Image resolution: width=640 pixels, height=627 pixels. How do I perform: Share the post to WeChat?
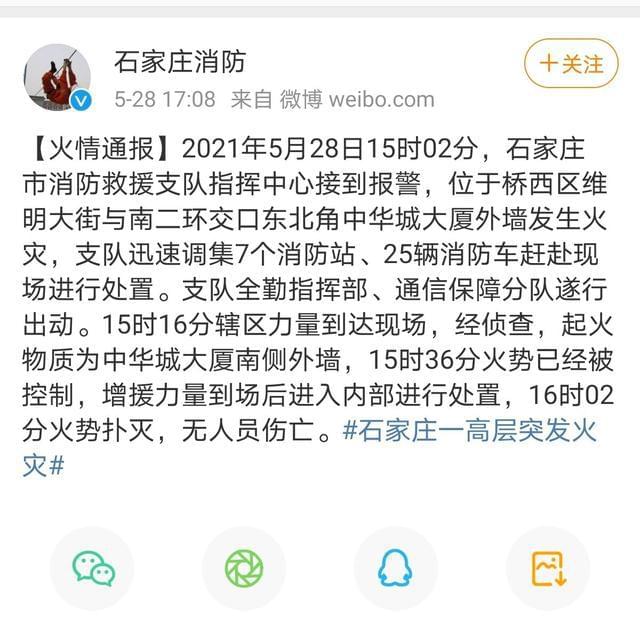click(x=92, y=568)
